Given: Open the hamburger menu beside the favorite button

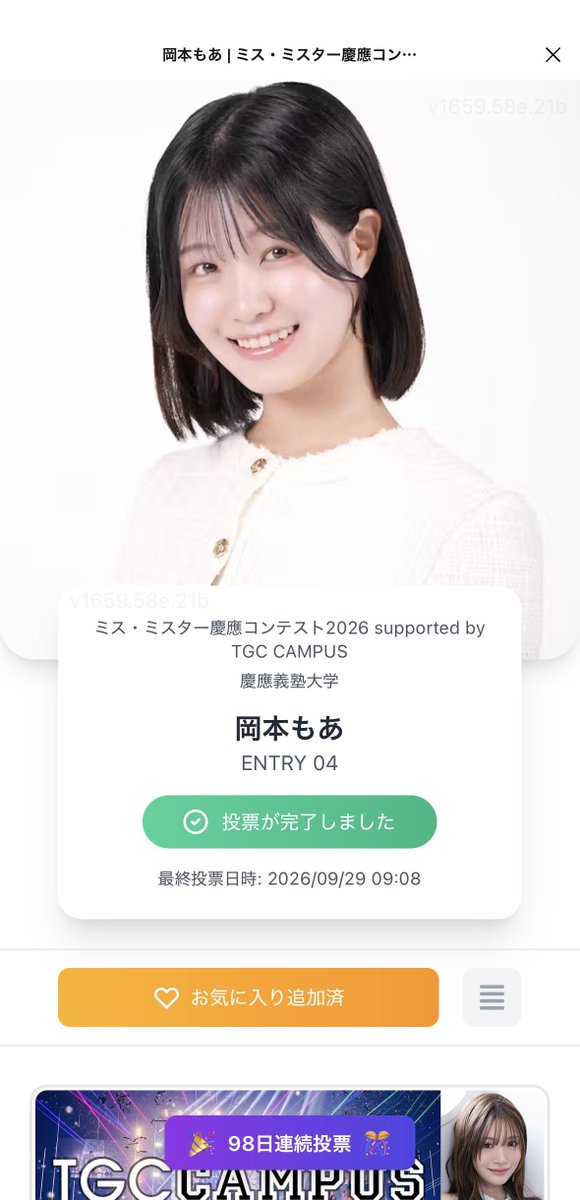Looking at the screenshot, I should pos(491,997).
